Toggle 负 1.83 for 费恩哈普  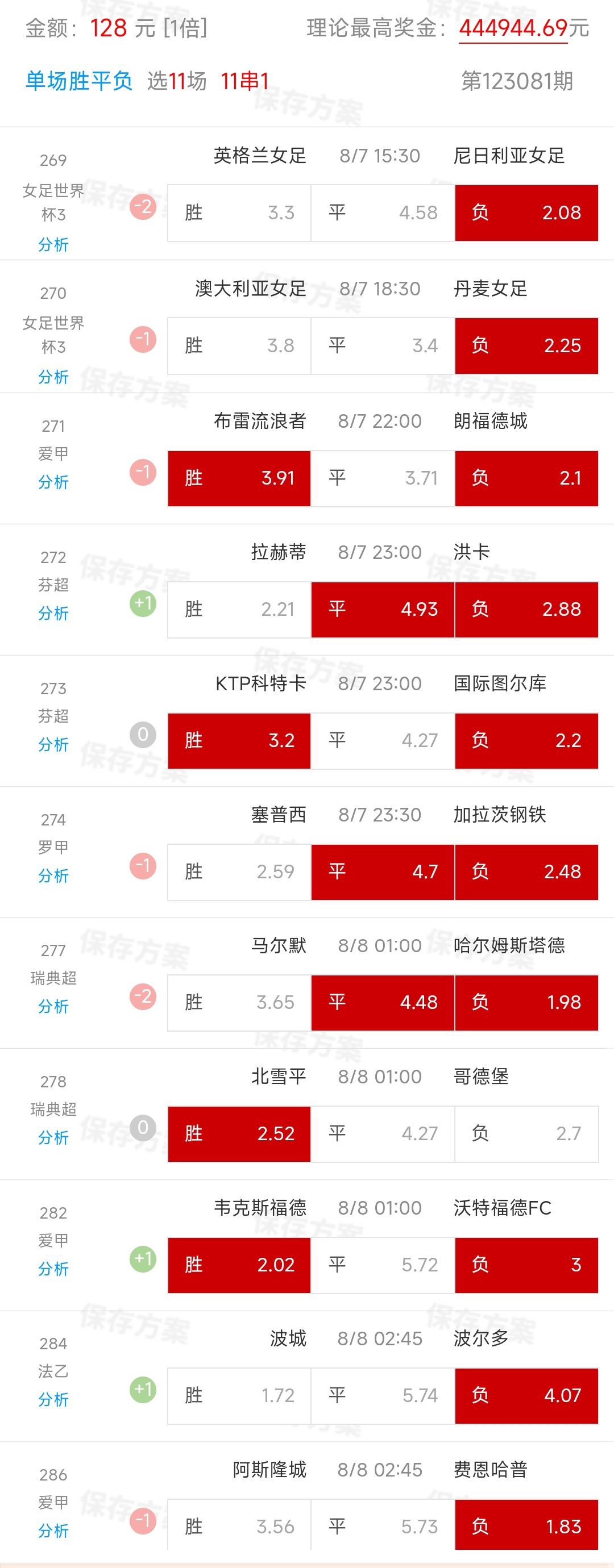pyautogui.click(x=526, y=1527)
